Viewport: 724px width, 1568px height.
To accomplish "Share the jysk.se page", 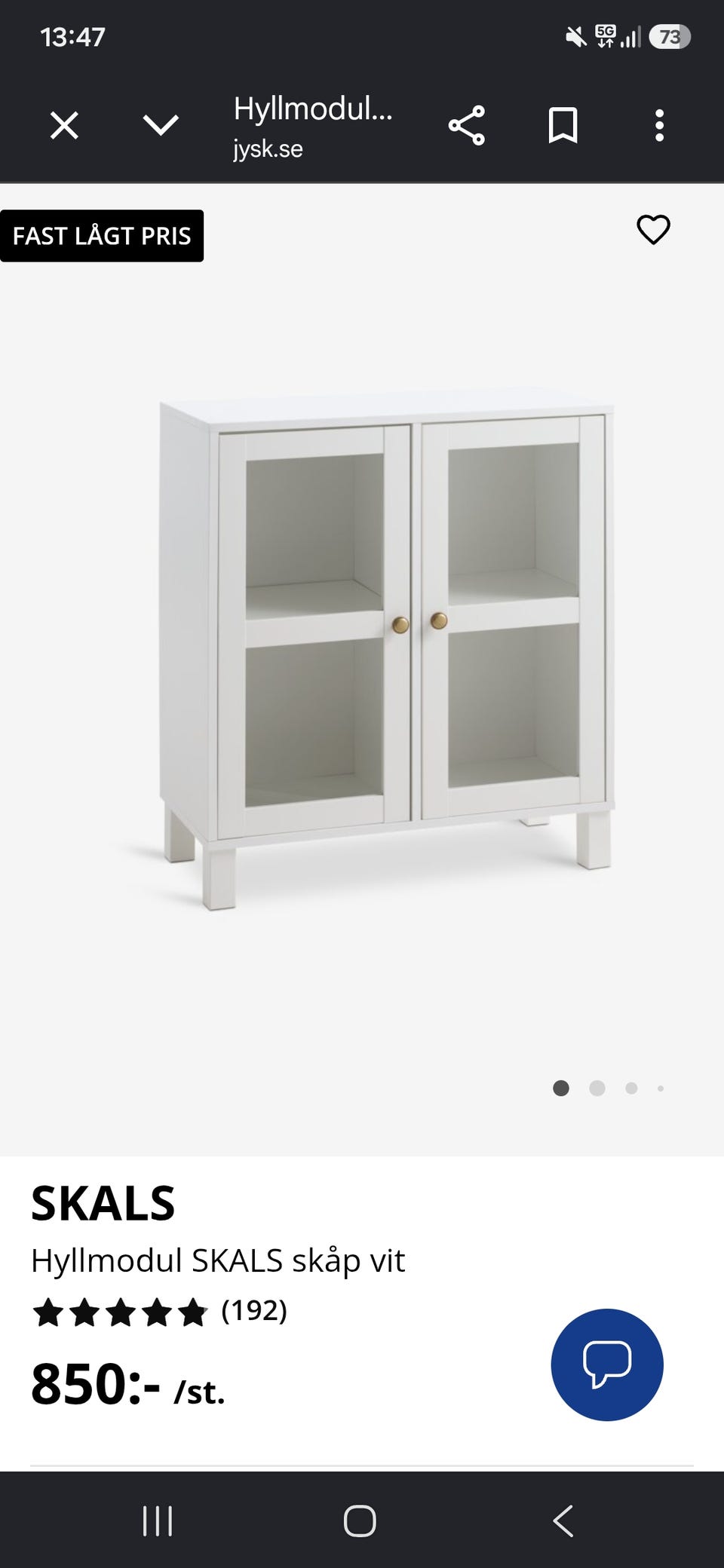I will coord(467,126).
